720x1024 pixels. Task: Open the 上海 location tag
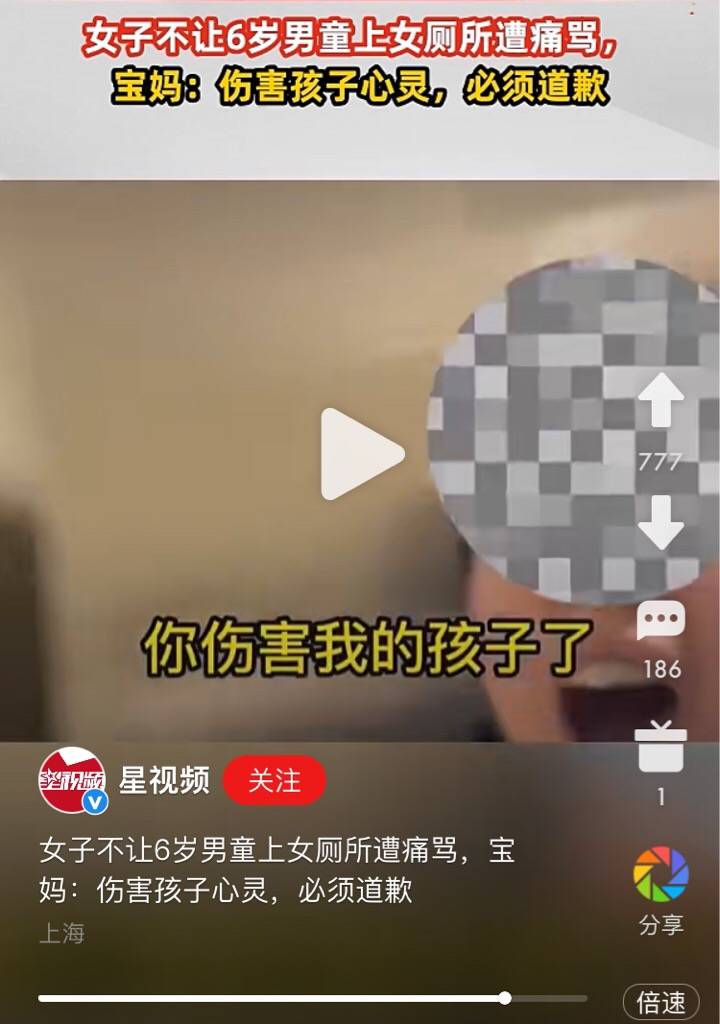point(62,934)
